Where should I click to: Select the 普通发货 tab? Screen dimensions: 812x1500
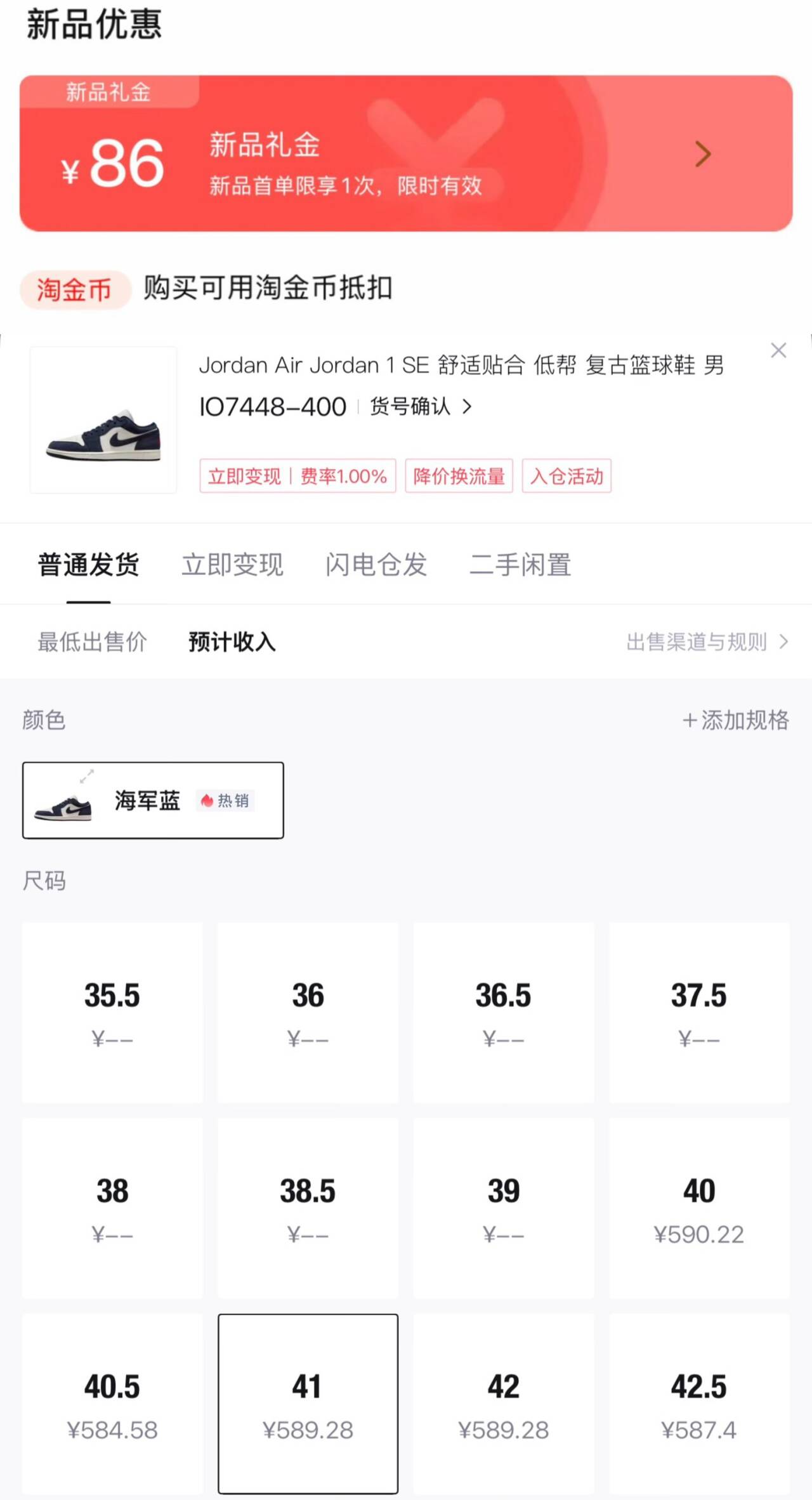click(x=89, y=565)
